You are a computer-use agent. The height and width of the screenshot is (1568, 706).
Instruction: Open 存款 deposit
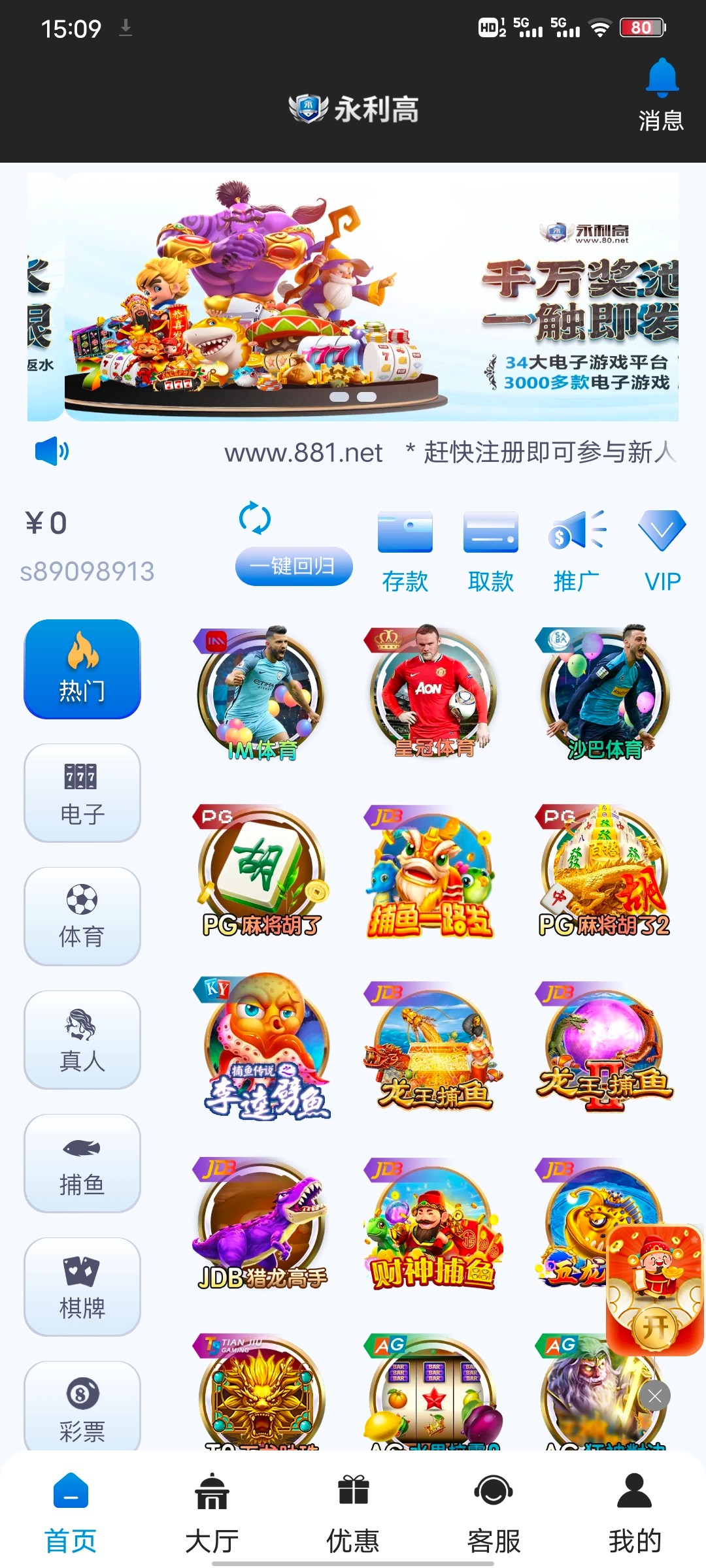[405, 551]
